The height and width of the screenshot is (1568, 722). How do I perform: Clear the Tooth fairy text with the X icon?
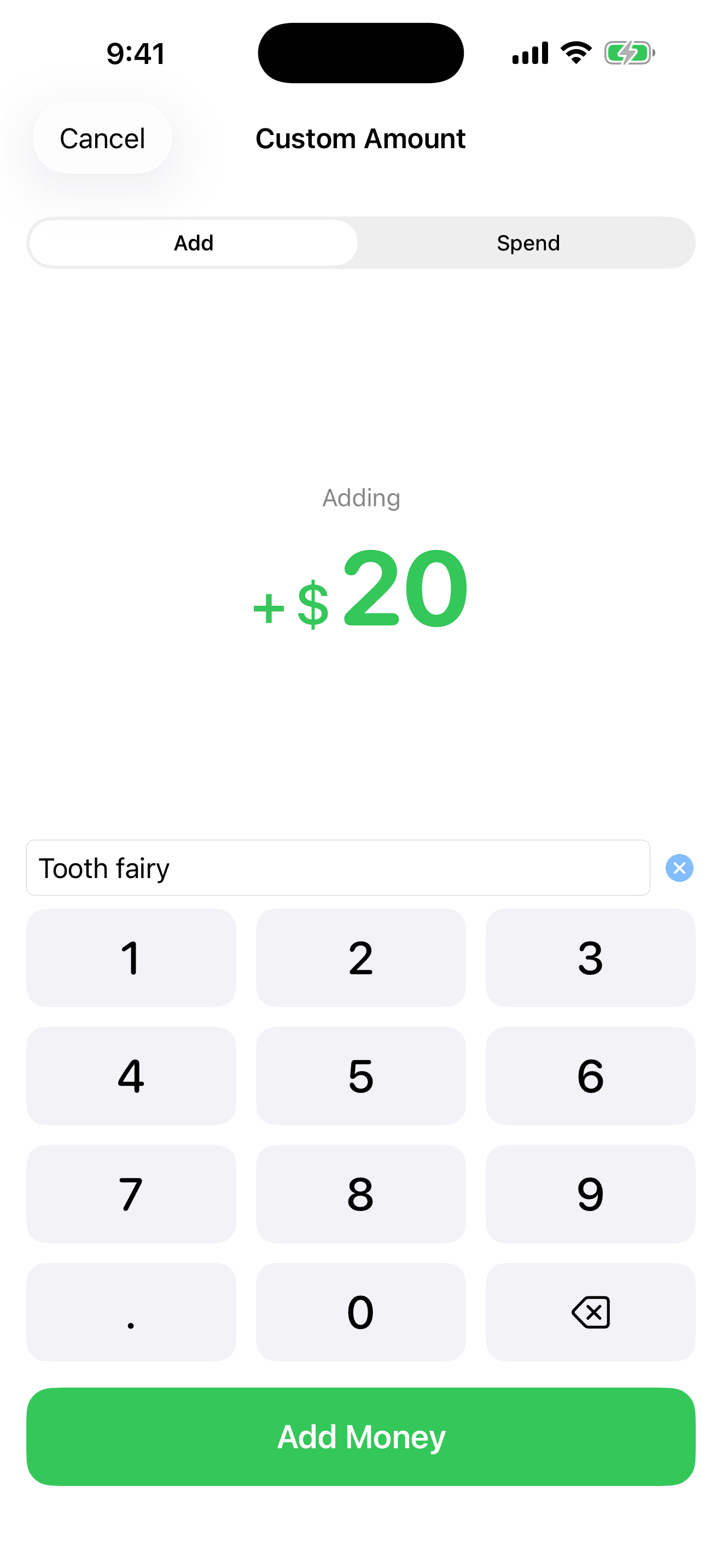679,868
